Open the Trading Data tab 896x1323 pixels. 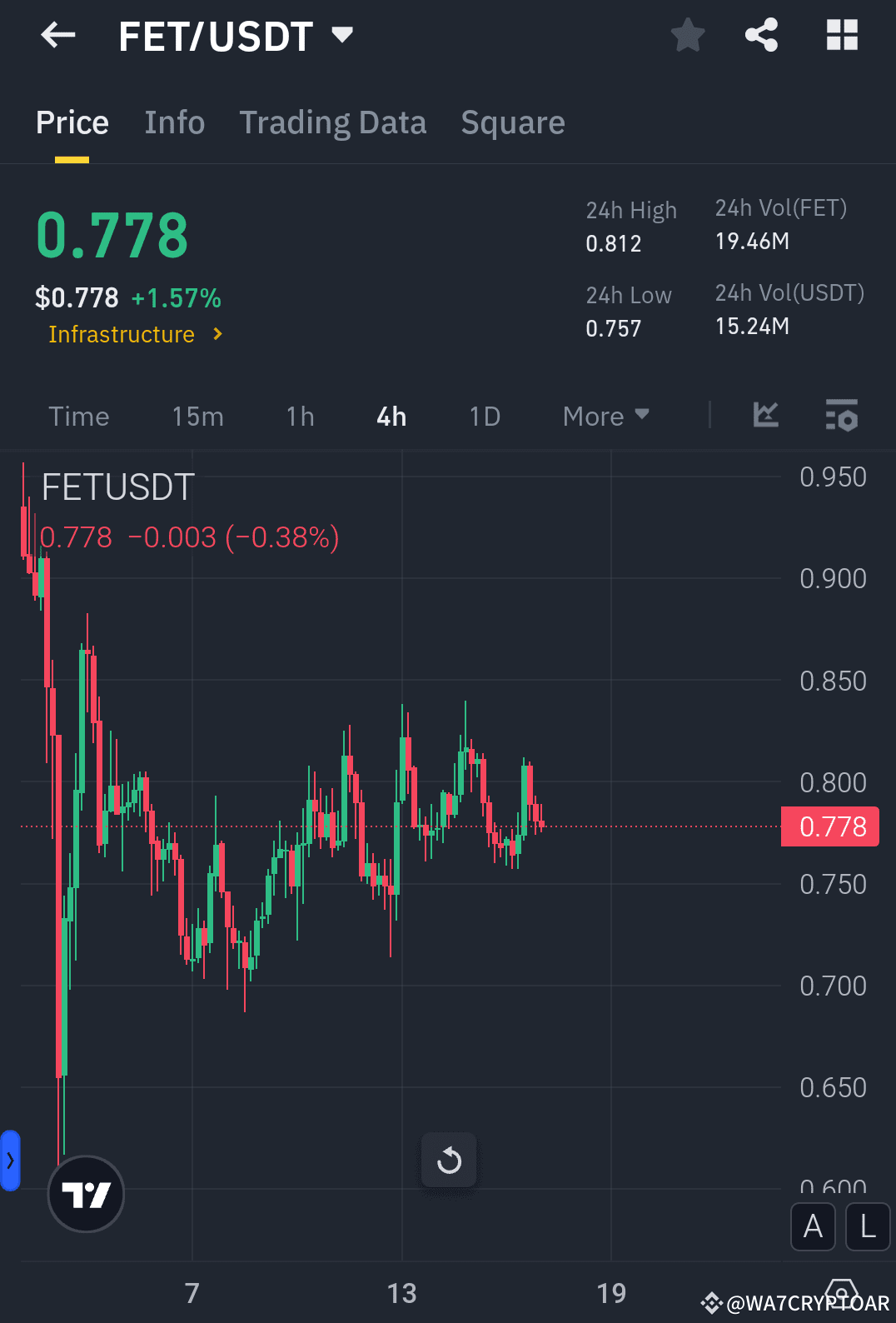[x=332, y=122]
